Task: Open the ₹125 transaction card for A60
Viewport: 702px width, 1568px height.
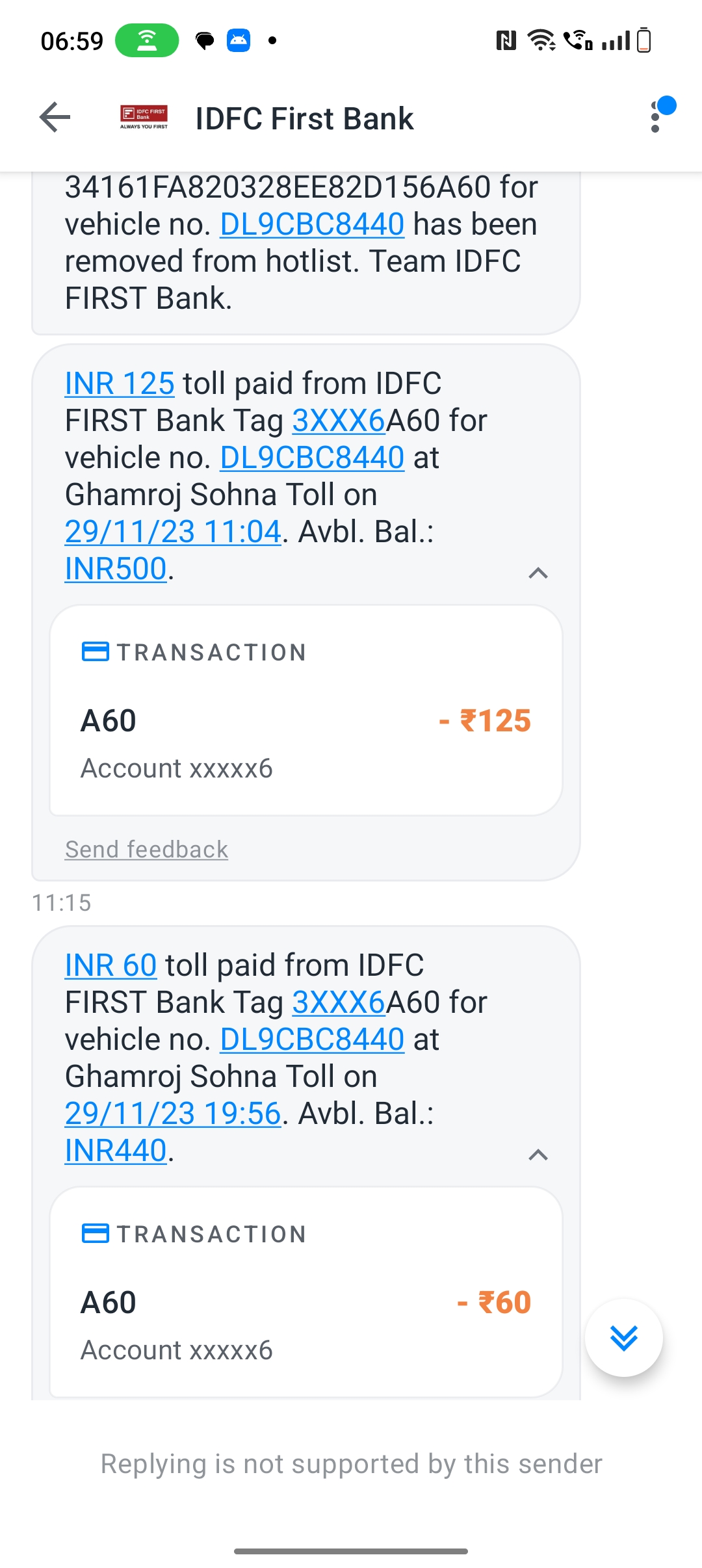Action: point(306,711)
